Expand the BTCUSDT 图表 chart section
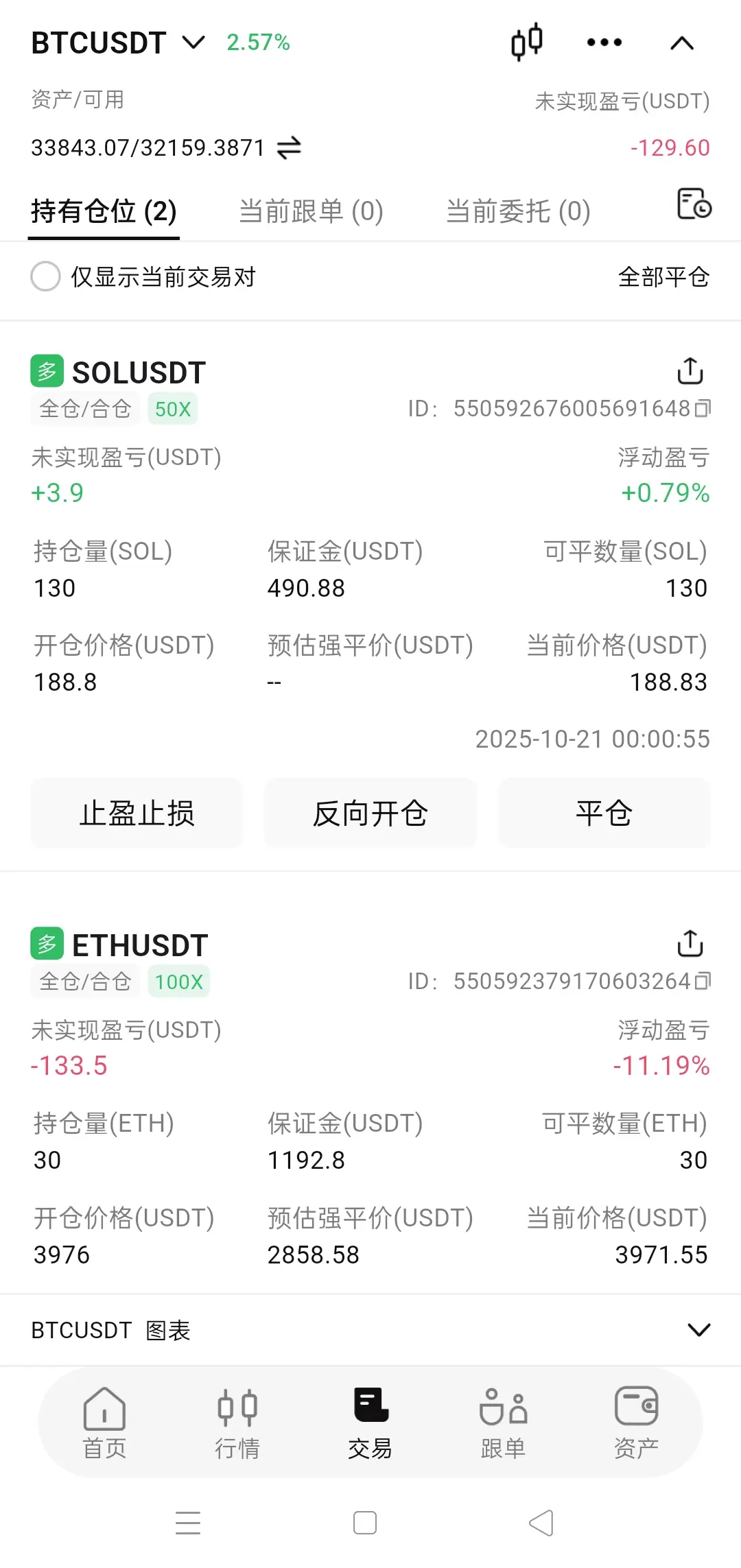This screenshot has width=741, height=1568. coord(698,1330)
